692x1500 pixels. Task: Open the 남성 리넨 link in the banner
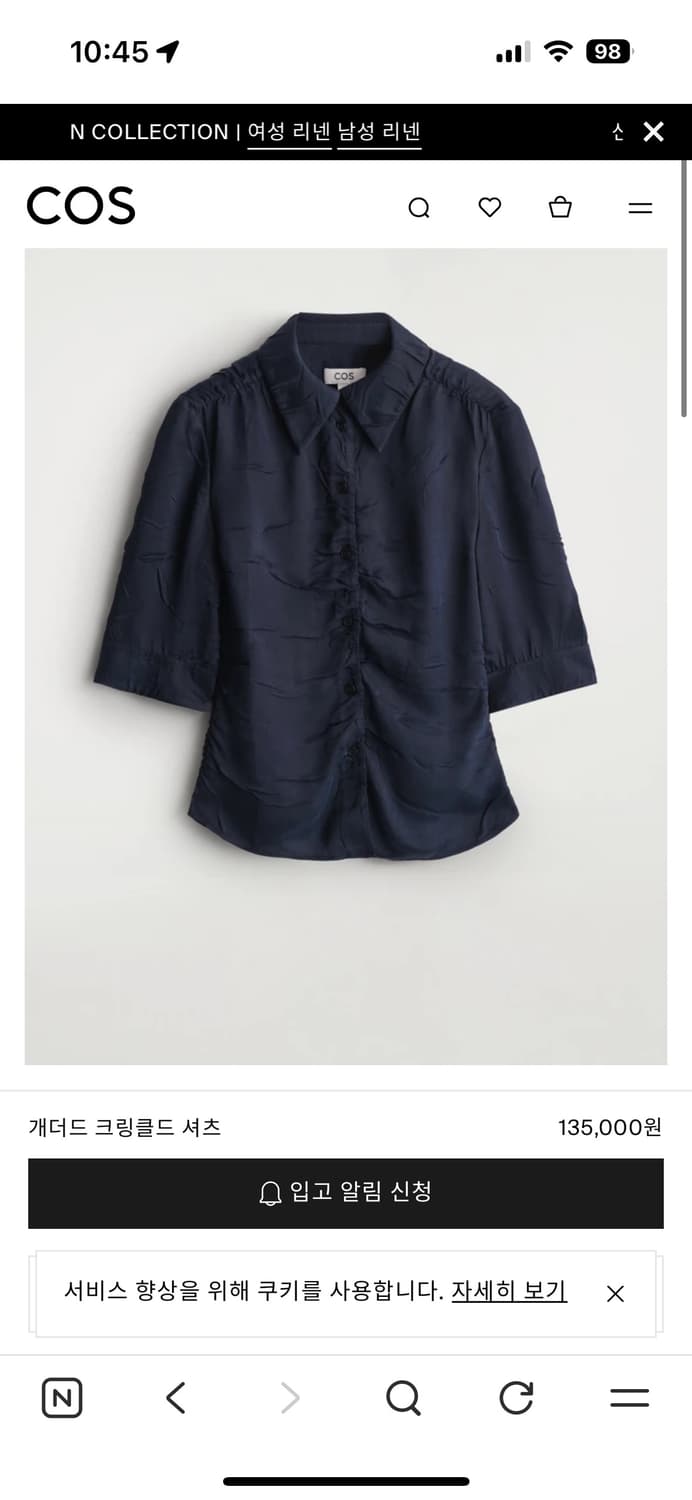[x=379, y=132]
